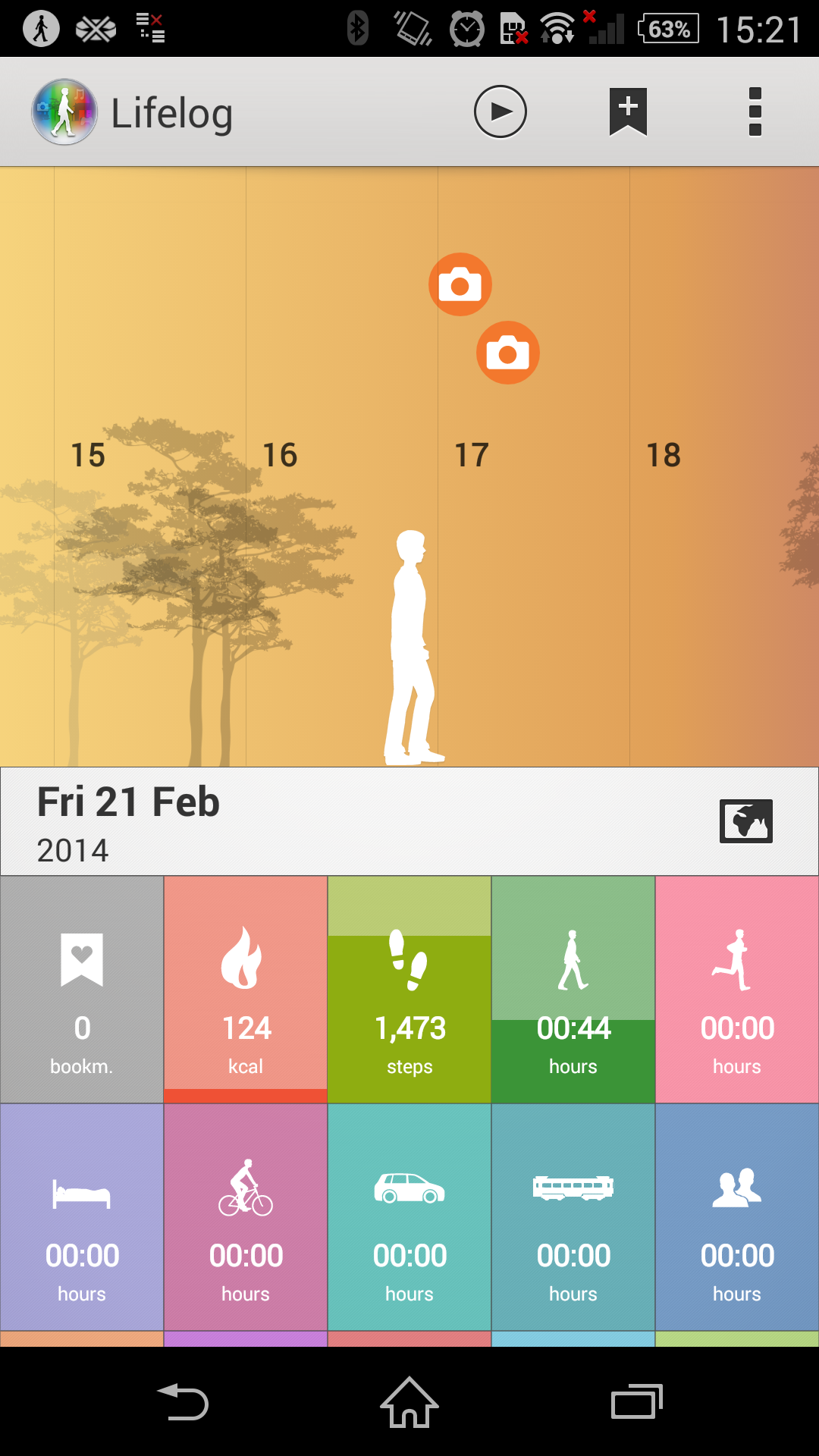Tap the lower camera marker on timeline
This screenshot has height=1456, width=819.
pos(507,353)
